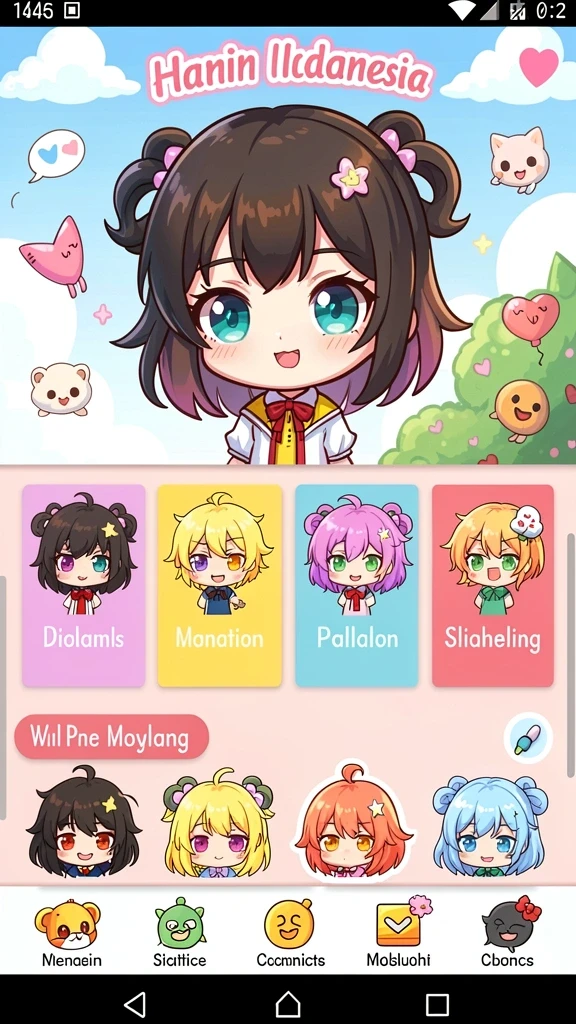Viewport: 576px width, 1024px height.
Task: Open the Cboncs tab
Action: tap(509, 934)
